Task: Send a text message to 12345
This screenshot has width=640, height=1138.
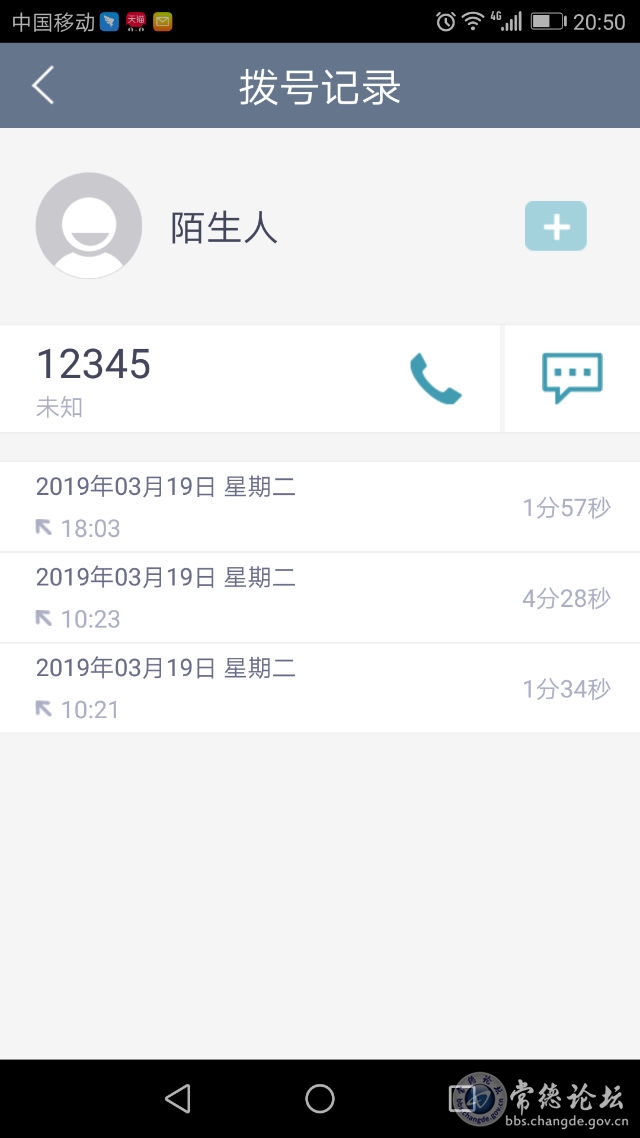Action: pyautogui.click(x=573, y=378)
